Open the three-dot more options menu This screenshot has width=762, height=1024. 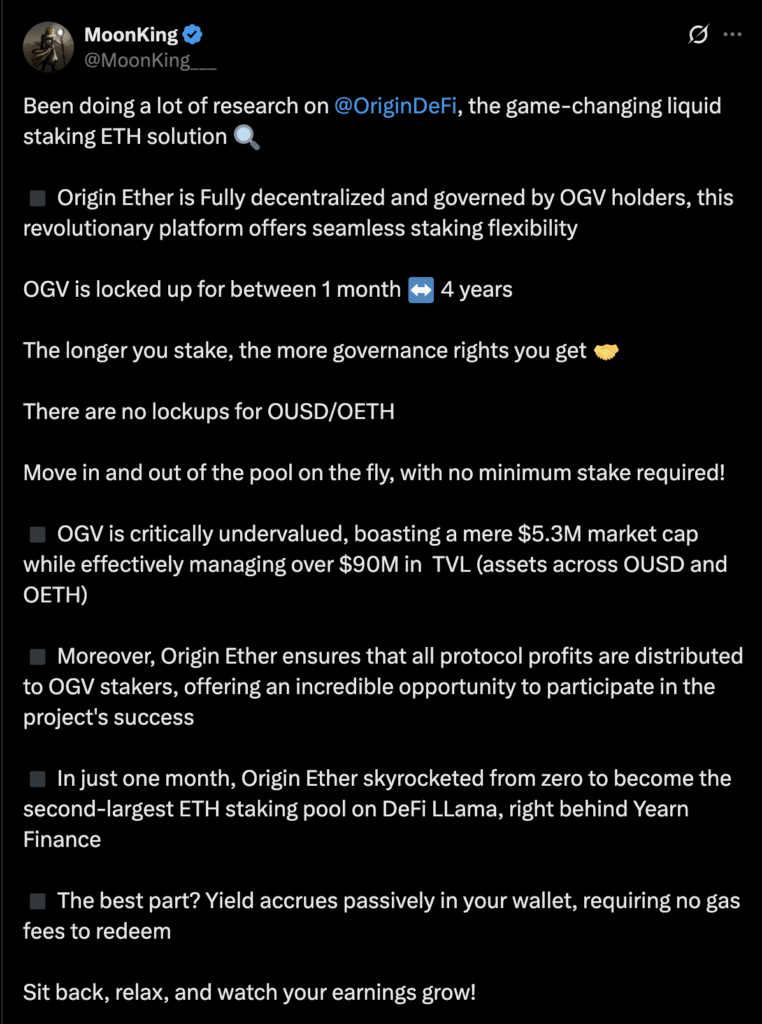pos(732,35)
